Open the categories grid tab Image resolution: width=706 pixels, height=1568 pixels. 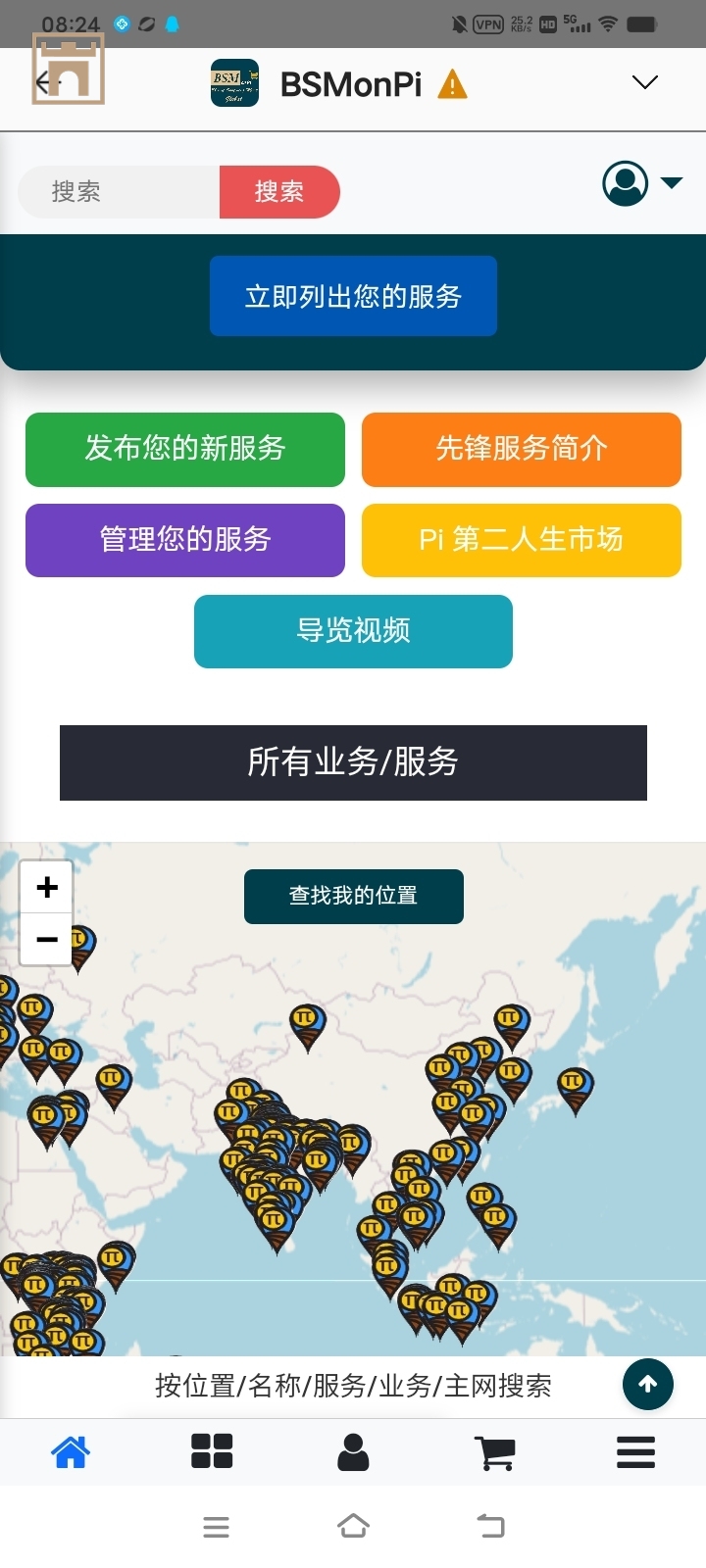[212, 1451]
